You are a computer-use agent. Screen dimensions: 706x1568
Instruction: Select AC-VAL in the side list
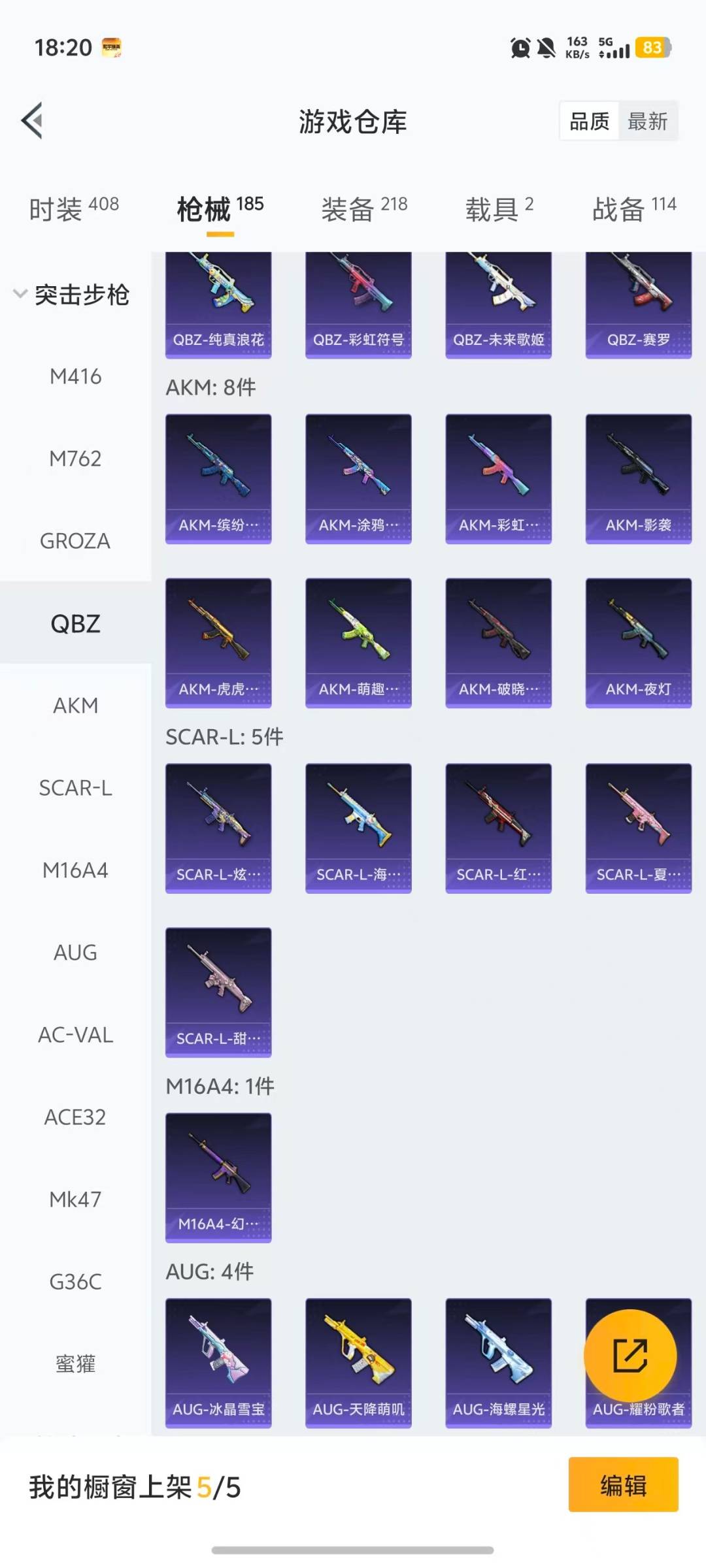pyautogui.click(x=75, y=1036)
